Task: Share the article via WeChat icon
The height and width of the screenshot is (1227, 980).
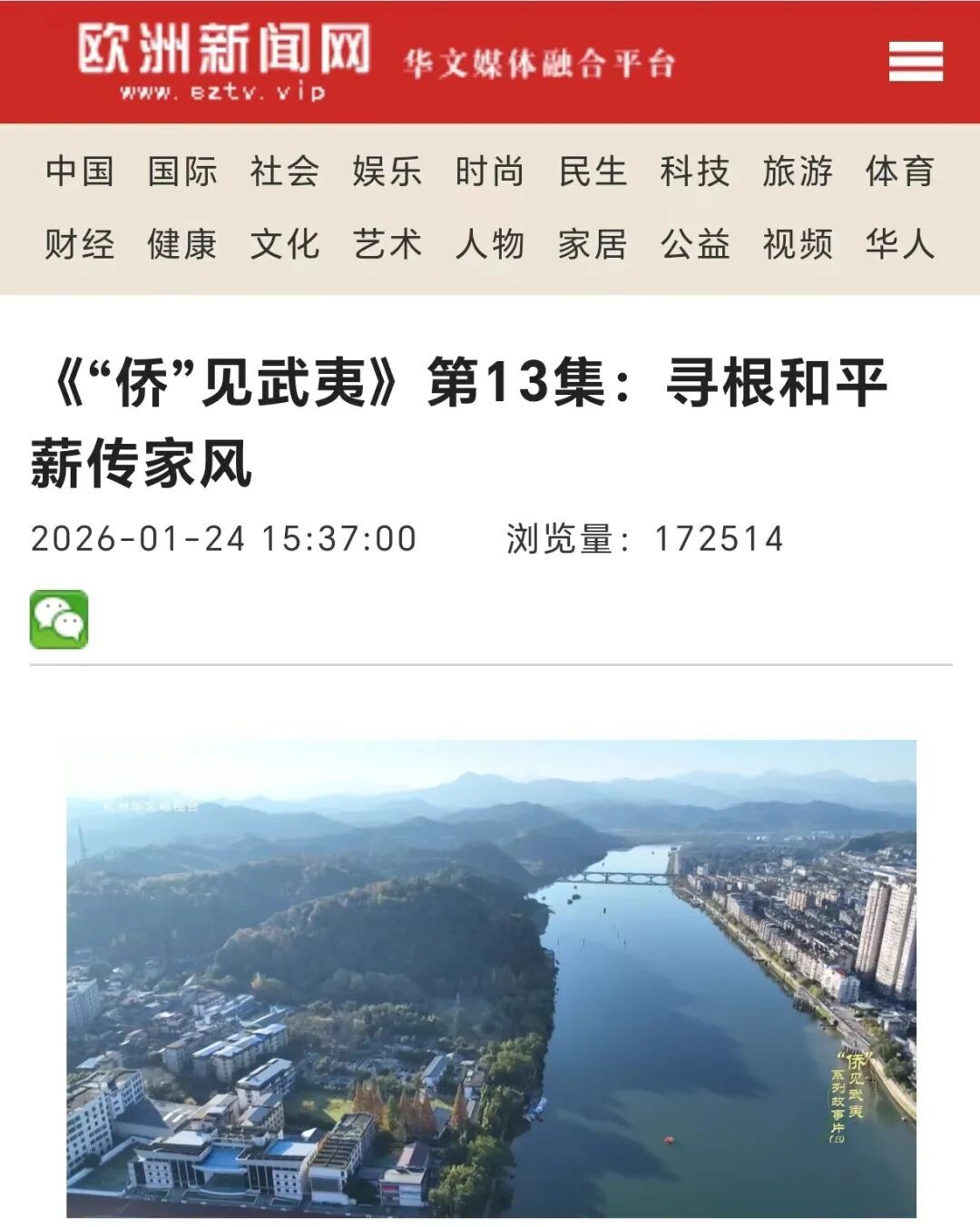Action: pos(59,620)
